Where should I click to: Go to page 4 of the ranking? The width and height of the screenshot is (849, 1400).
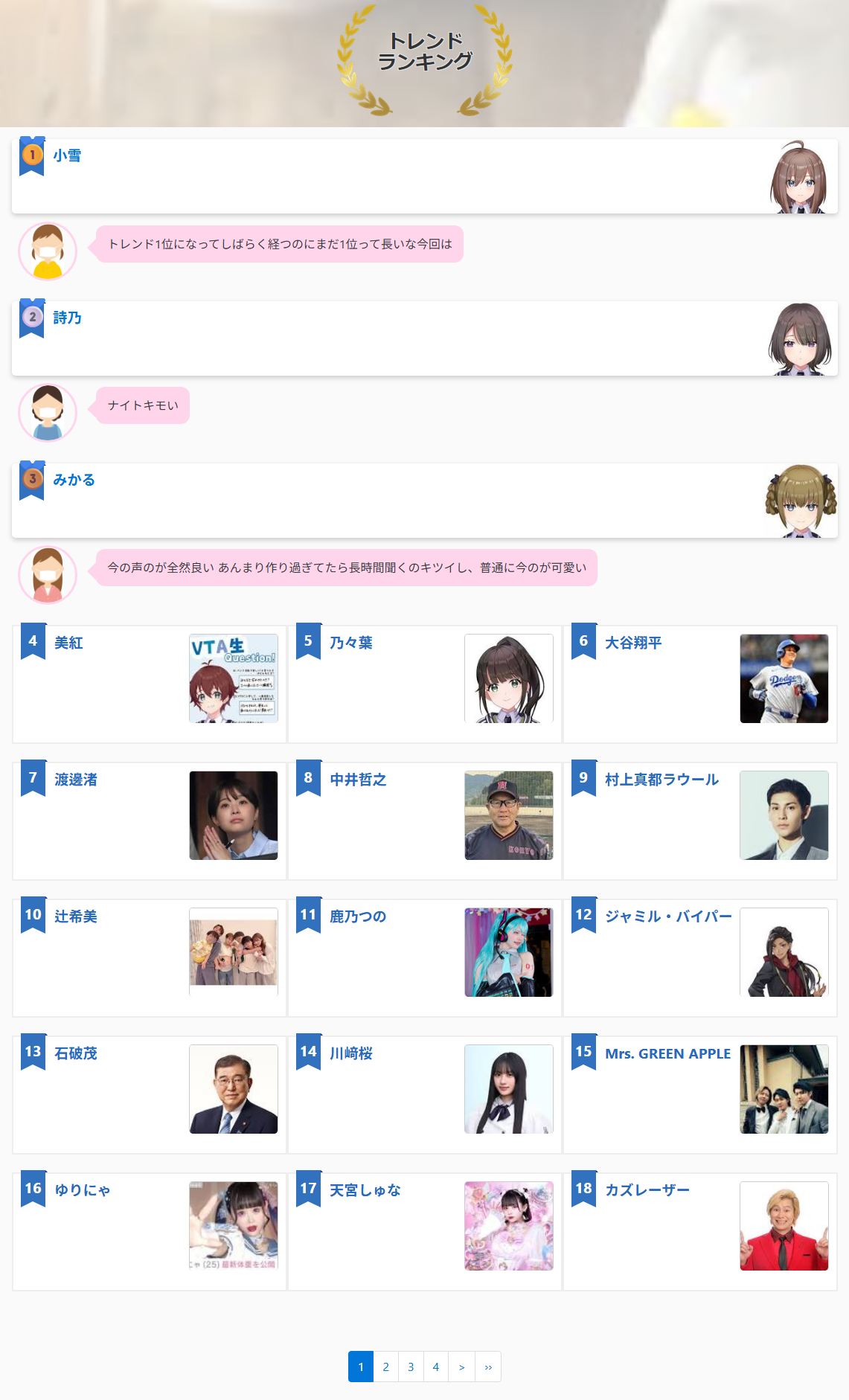[x=436, y=1367]
